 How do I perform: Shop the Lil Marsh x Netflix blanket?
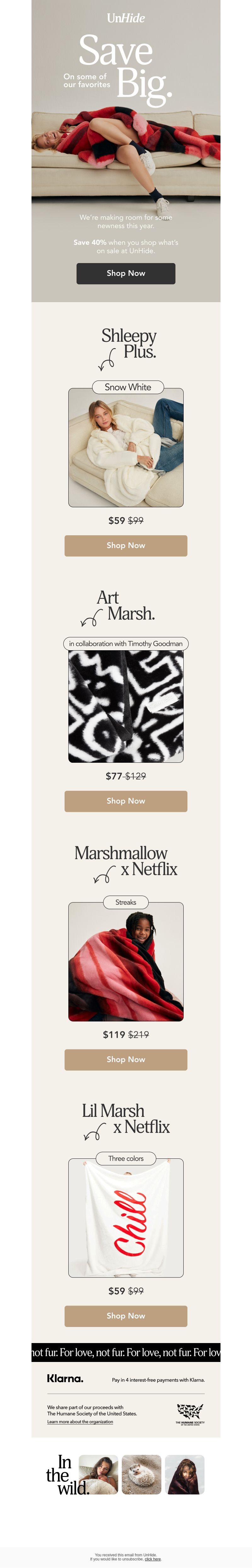tap(125, 1315)
